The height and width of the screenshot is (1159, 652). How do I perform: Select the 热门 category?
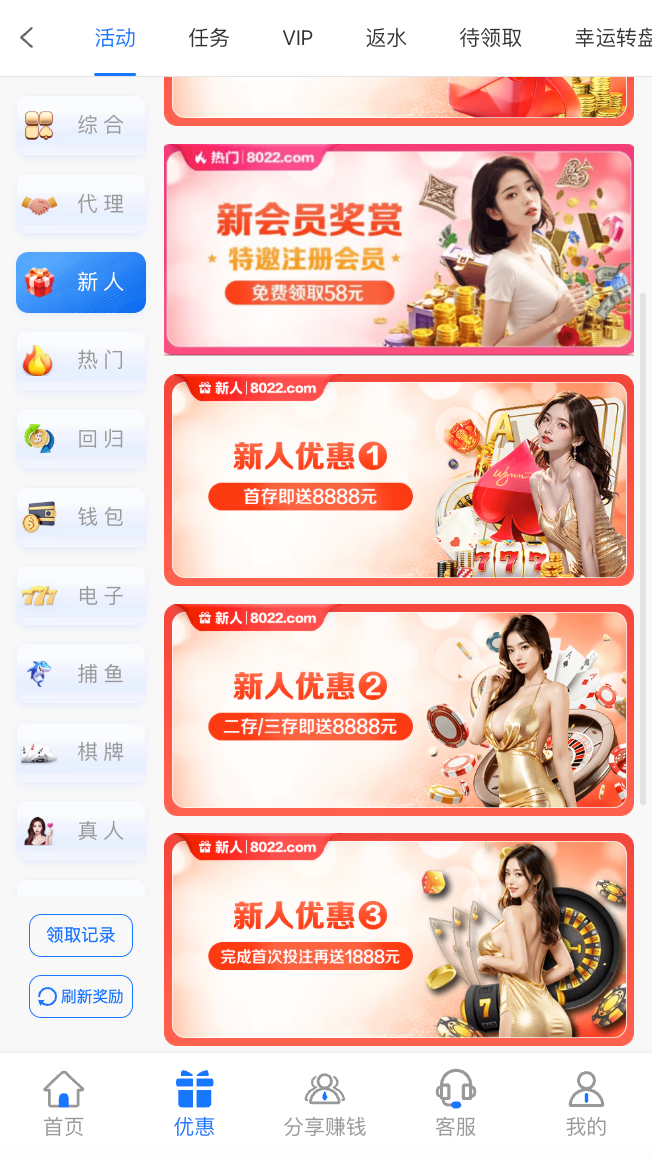click(x=81, y=360)
